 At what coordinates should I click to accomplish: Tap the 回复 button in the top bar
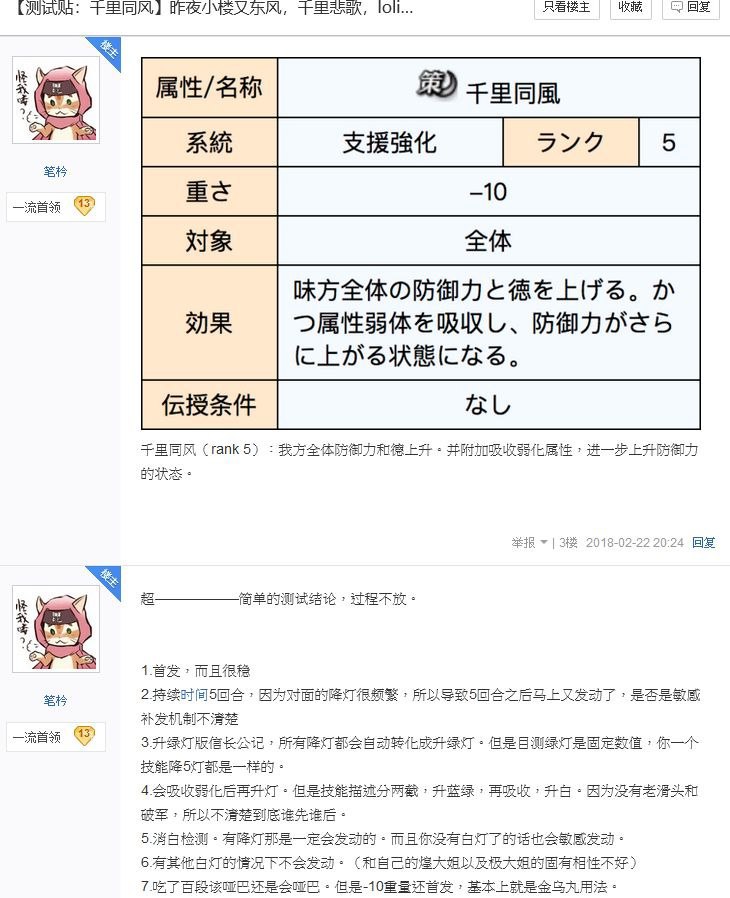coord(690,8)
